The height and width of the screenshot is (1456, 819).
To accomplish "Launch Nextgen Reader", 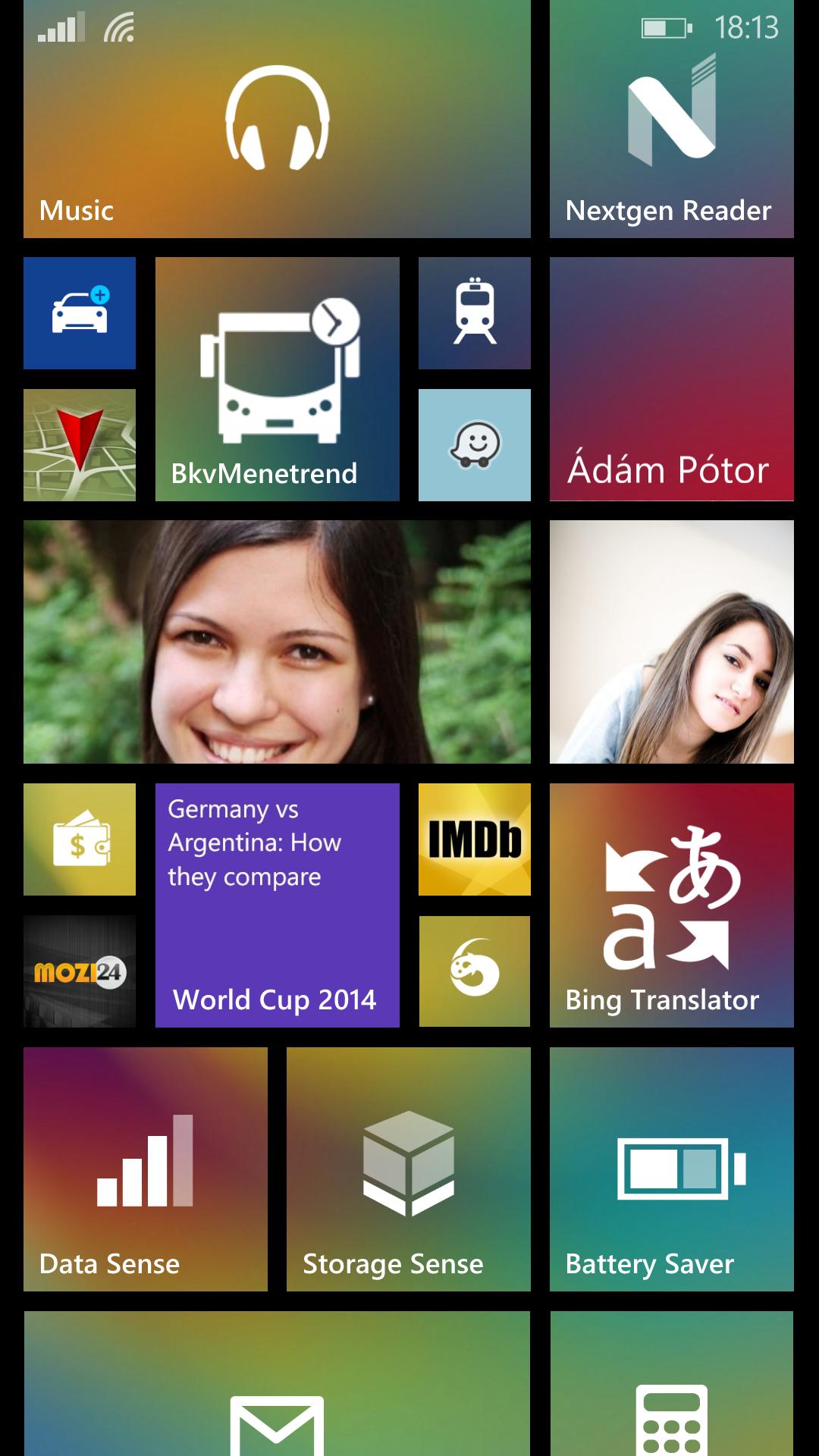I will pos(672,119).
